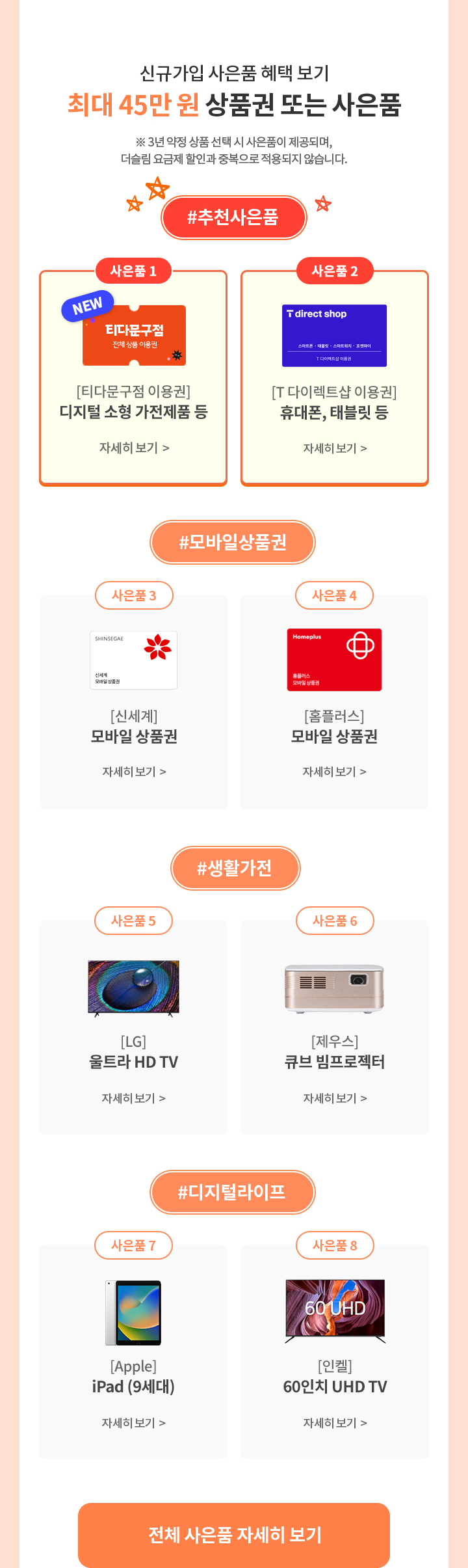View details of T 다이렉트샵 이용권
Viewport: 468px width, 1568px height.
335,448
